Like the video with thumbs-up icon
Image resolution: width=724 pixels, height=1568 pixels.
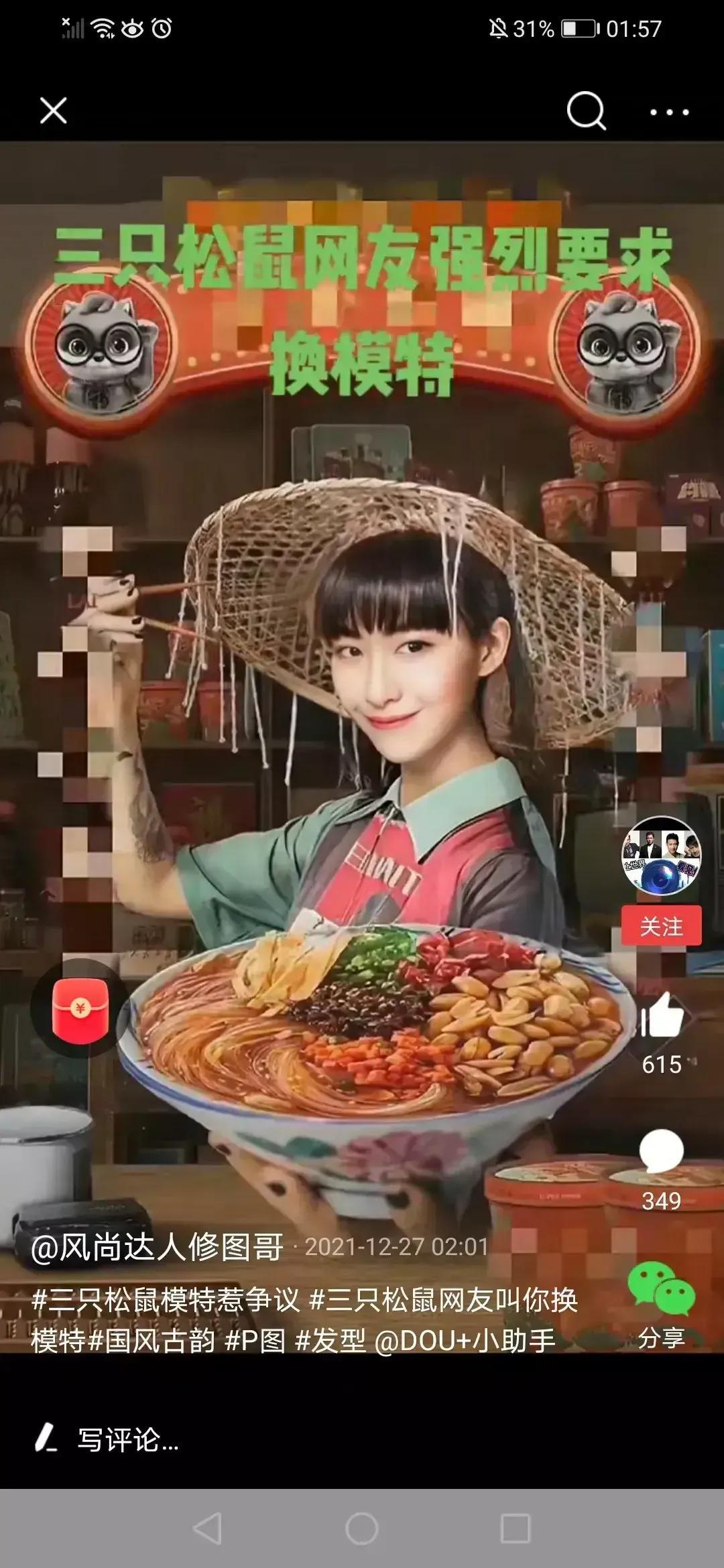(662, 1015)
